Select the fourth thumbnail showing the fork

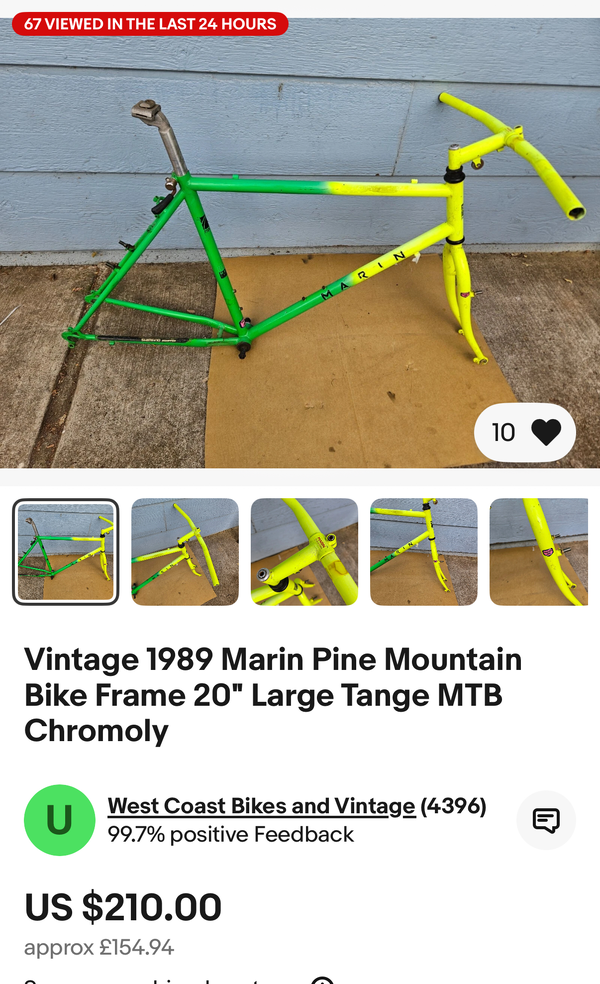click(423, 552)
